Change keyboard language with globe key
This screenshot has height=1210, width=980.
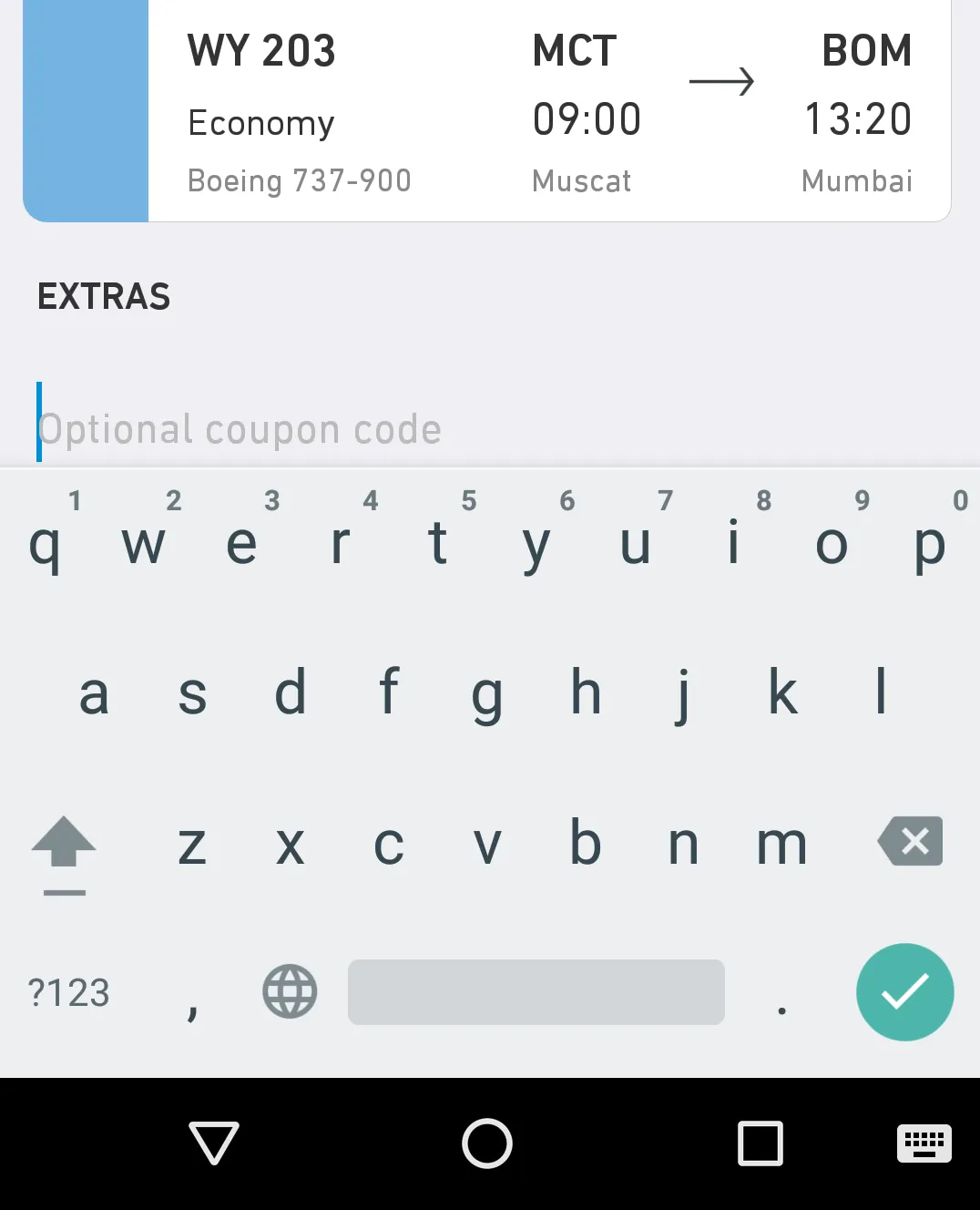tap(290, 991)
